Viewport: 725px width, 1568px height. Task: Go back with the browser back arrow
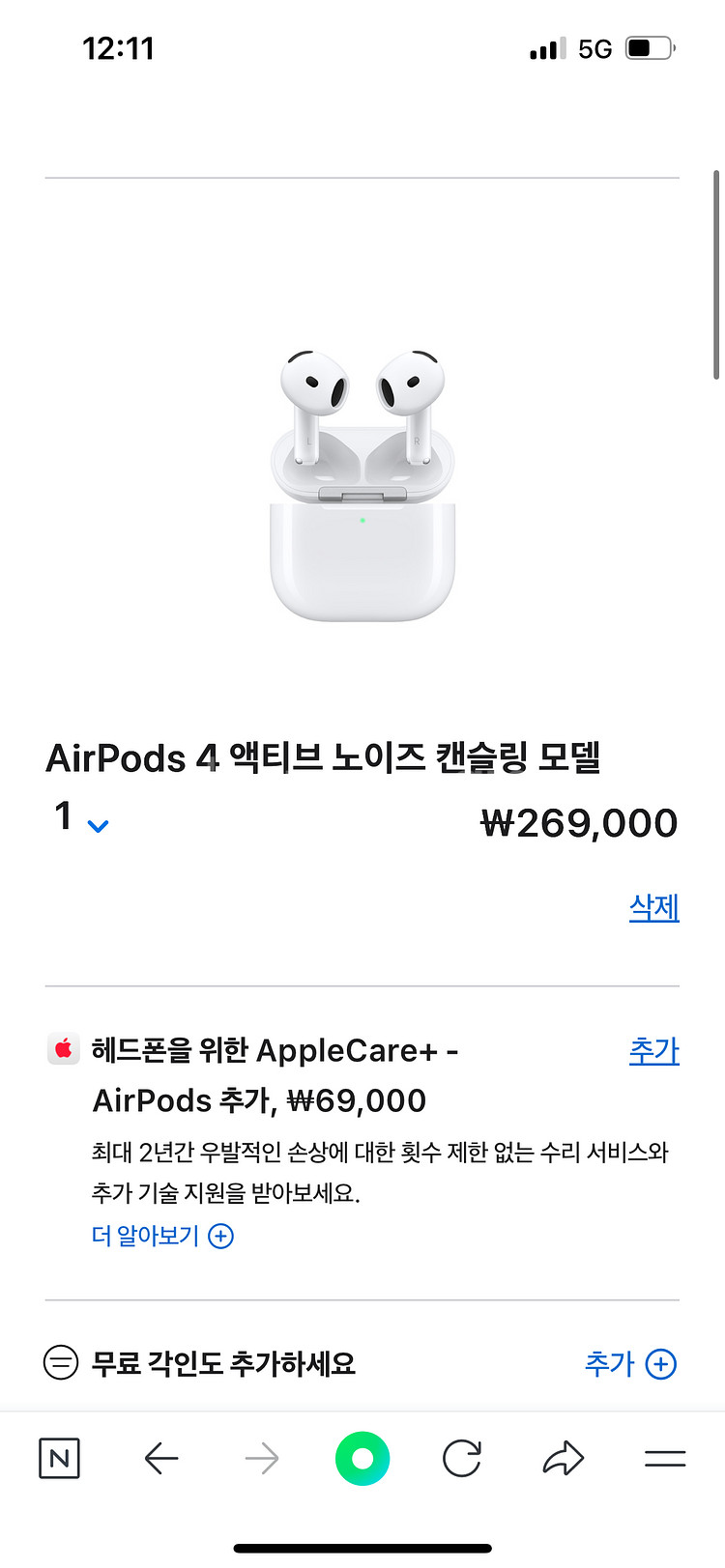click(161, 1458)
